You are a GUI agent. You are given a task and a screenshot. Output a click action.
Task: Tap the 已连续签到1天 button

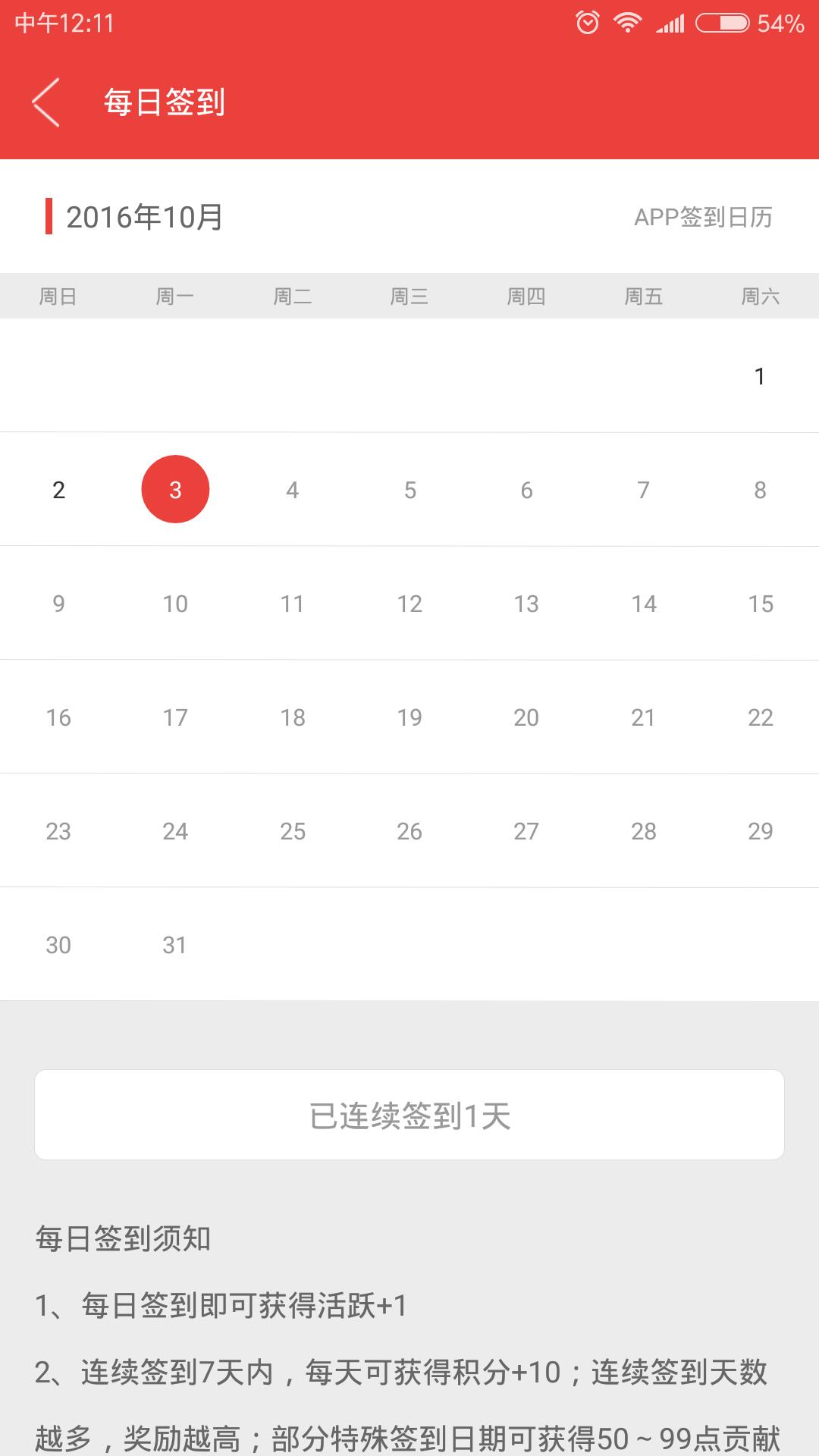[409, 1115]
